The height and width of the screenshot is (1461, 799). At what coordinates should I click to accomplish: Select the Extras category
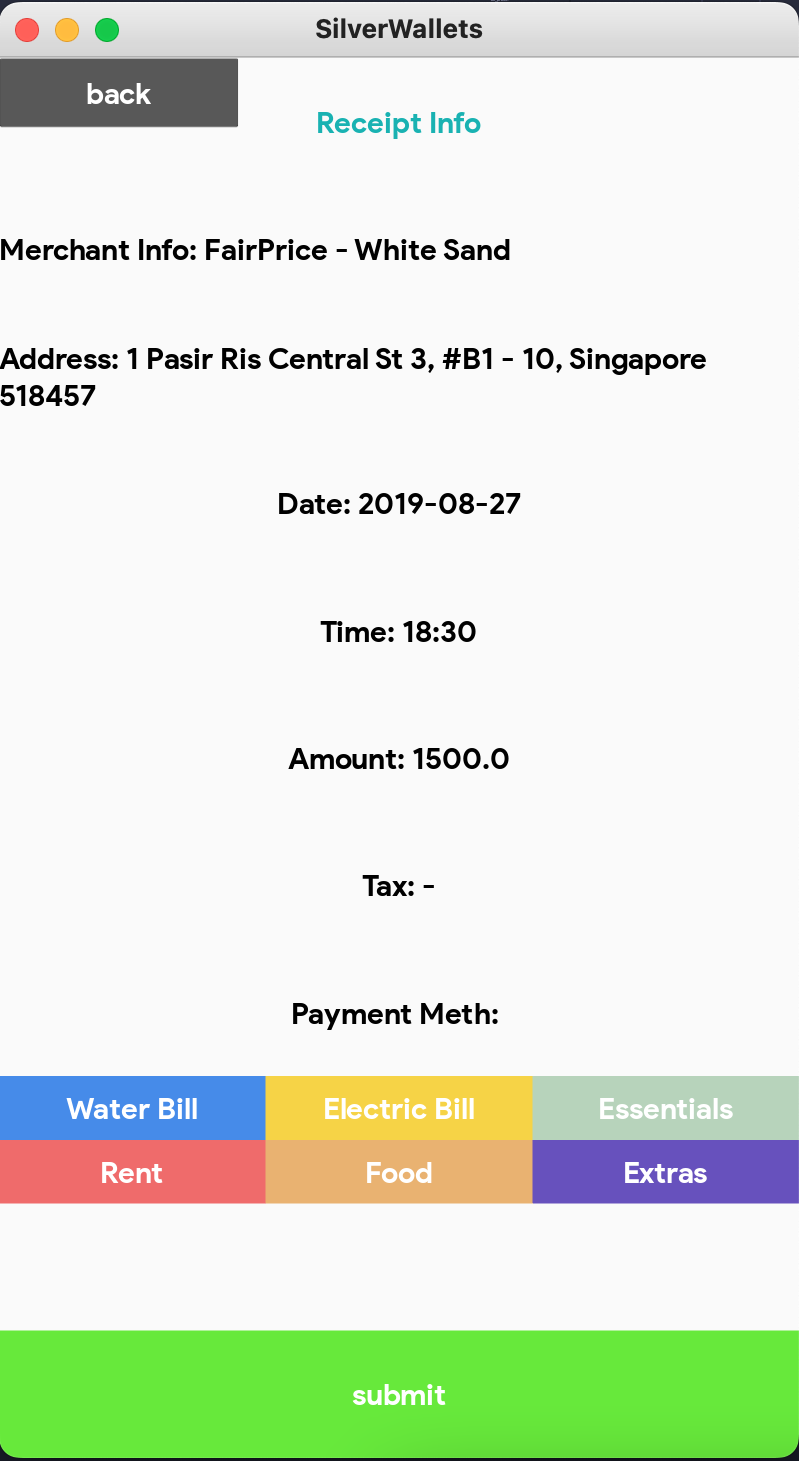(666, 1172)
